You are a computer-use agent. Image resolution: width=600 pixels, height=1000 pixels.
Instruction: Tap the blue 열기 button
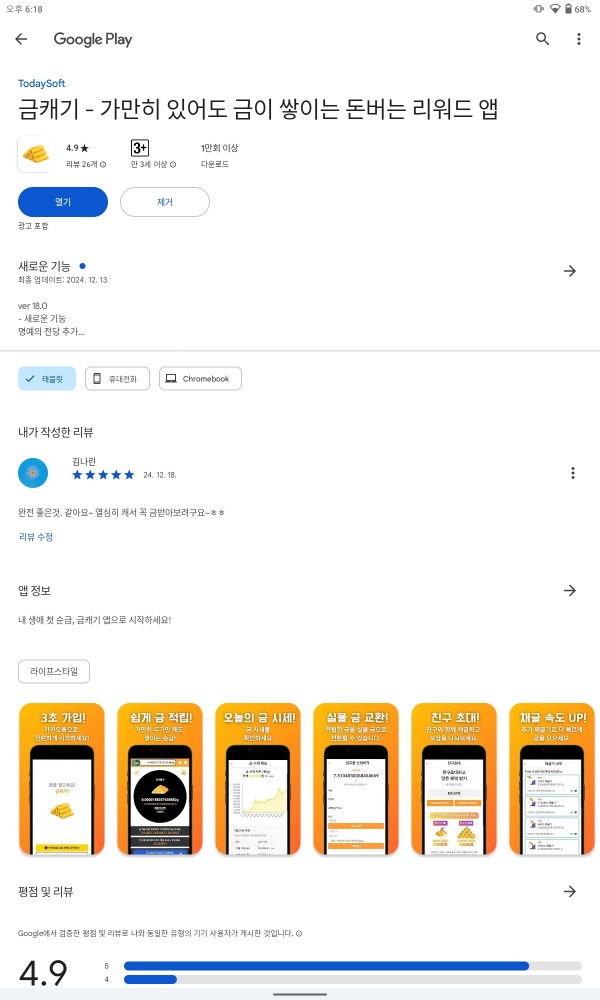point(62,202)
